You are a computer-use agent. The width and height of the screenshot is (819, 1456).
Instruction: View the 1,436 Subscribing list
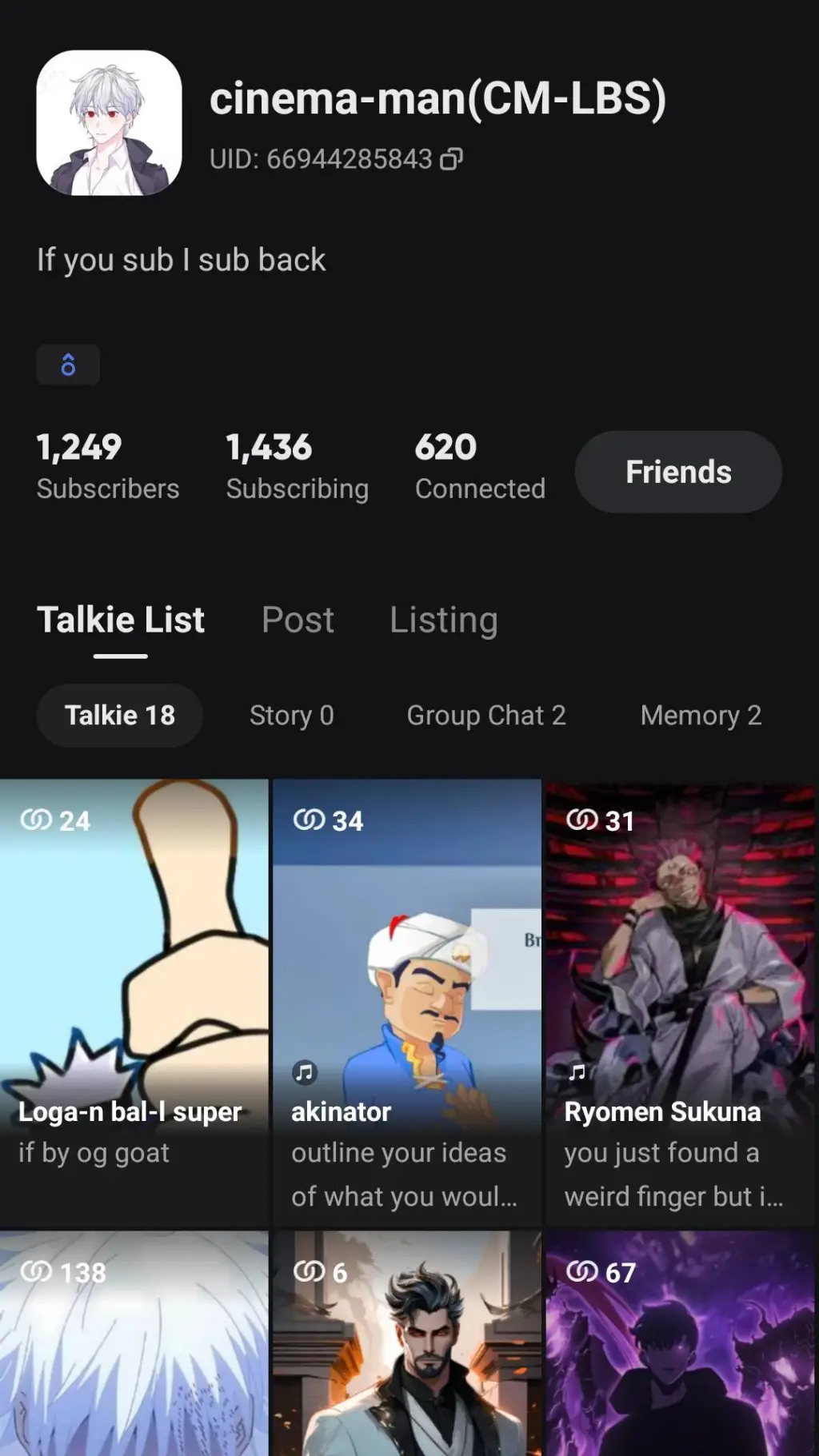click(x=297, y=467)
